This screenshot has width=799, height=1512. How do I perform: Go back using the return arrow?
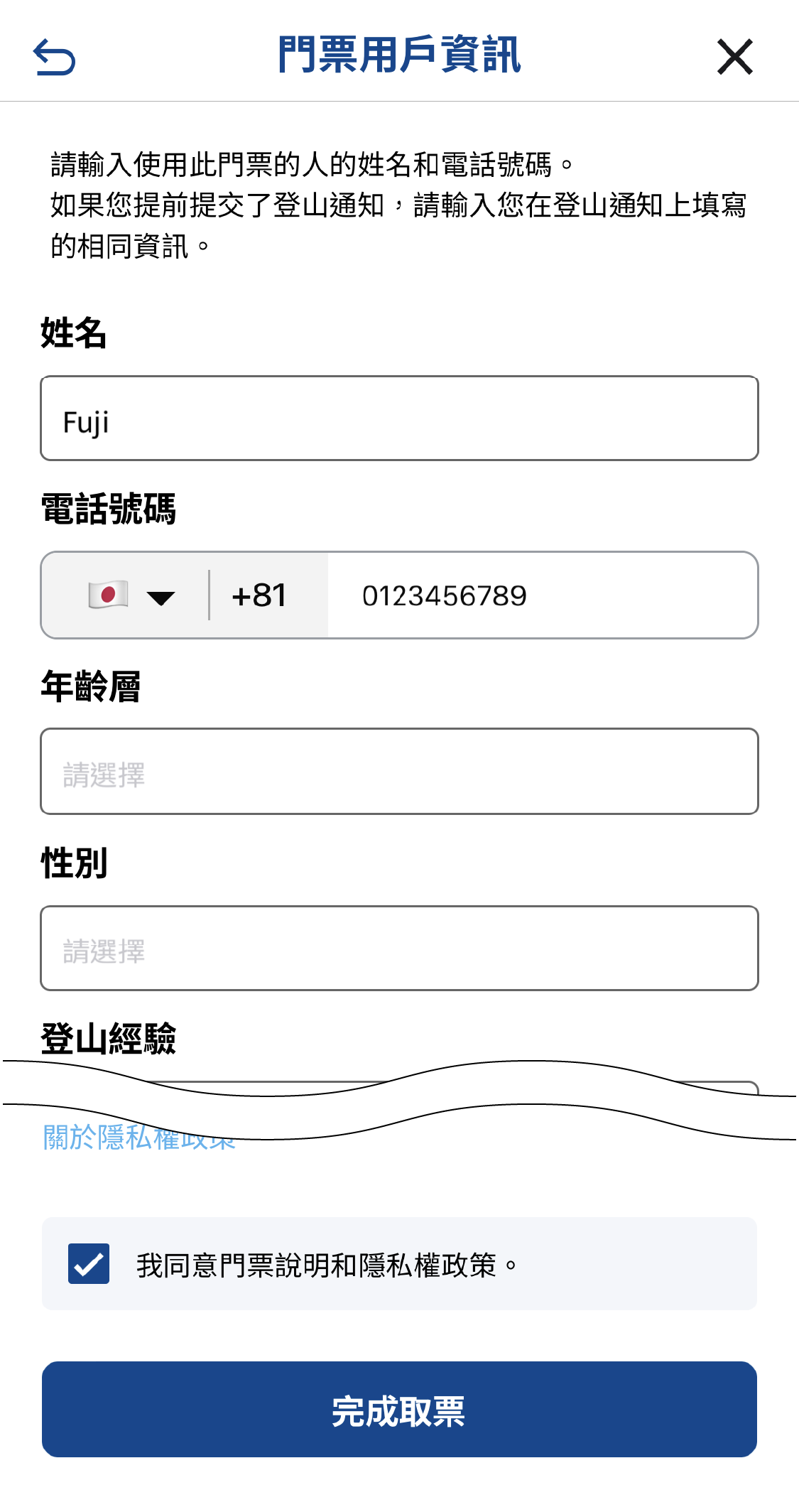point(54,57)
